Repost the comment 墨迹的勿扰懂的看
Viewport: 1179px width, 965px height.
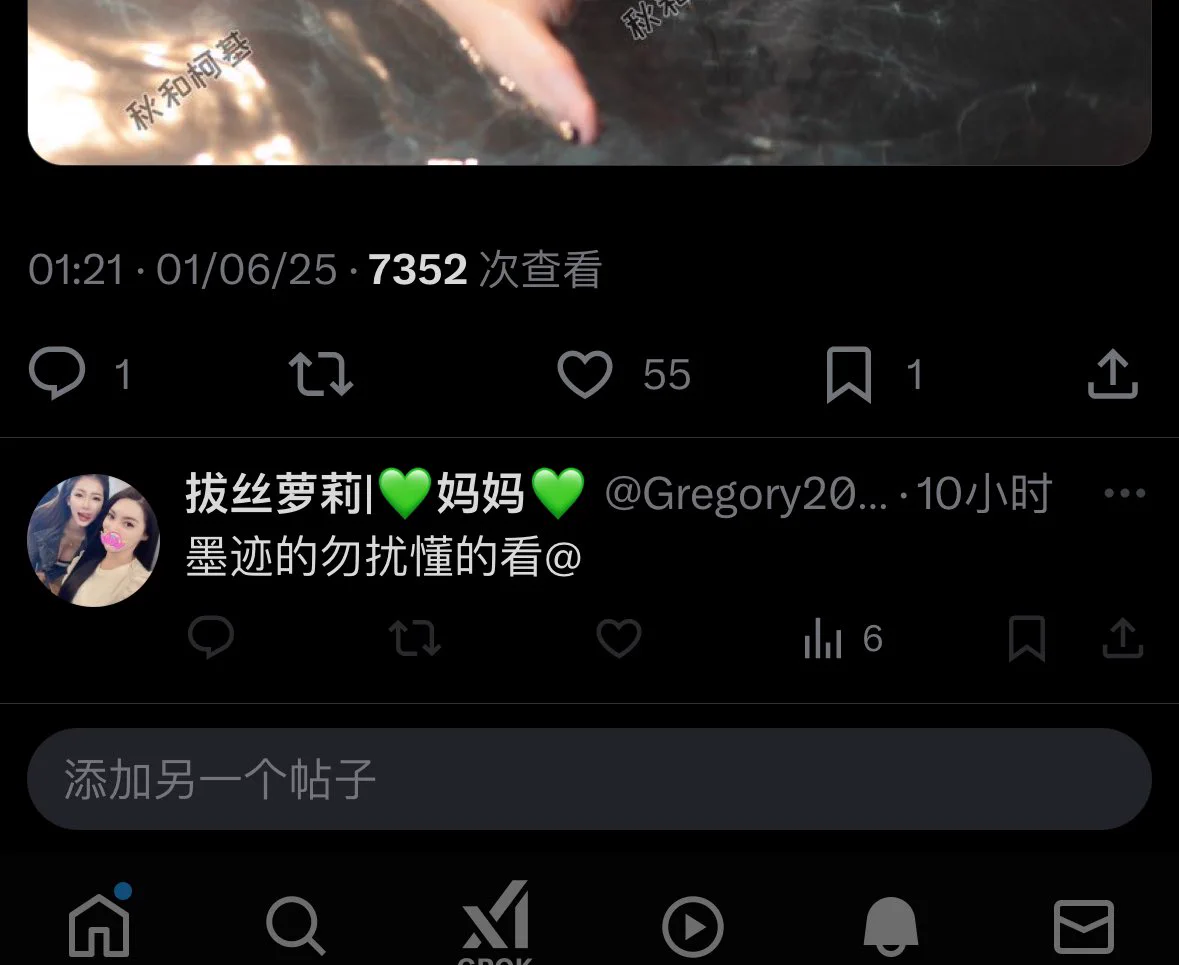coord(414,638)
